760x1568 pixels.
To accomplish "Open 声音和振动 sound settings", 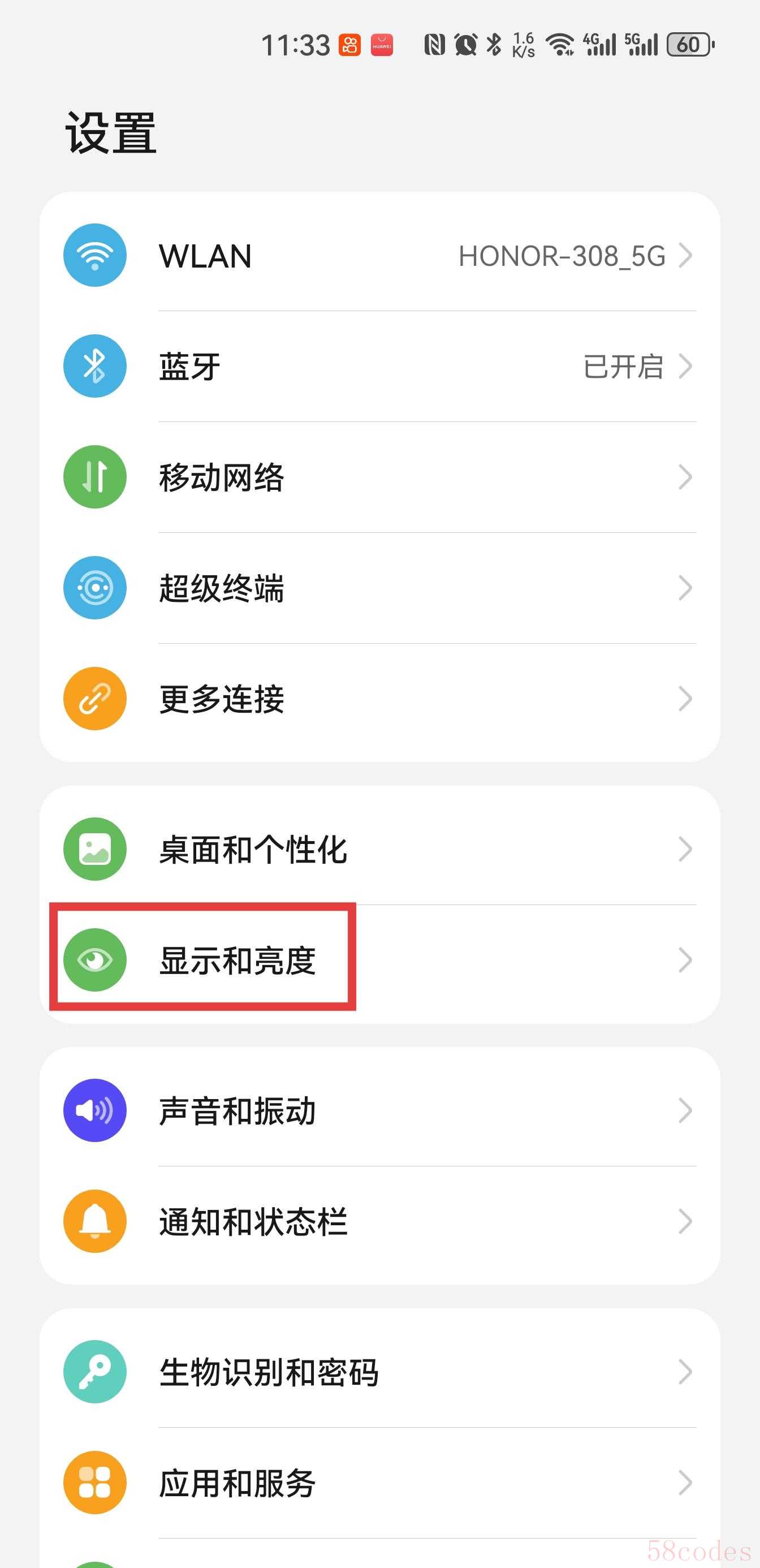I will pyautogui.click(x=379, y=1111).
